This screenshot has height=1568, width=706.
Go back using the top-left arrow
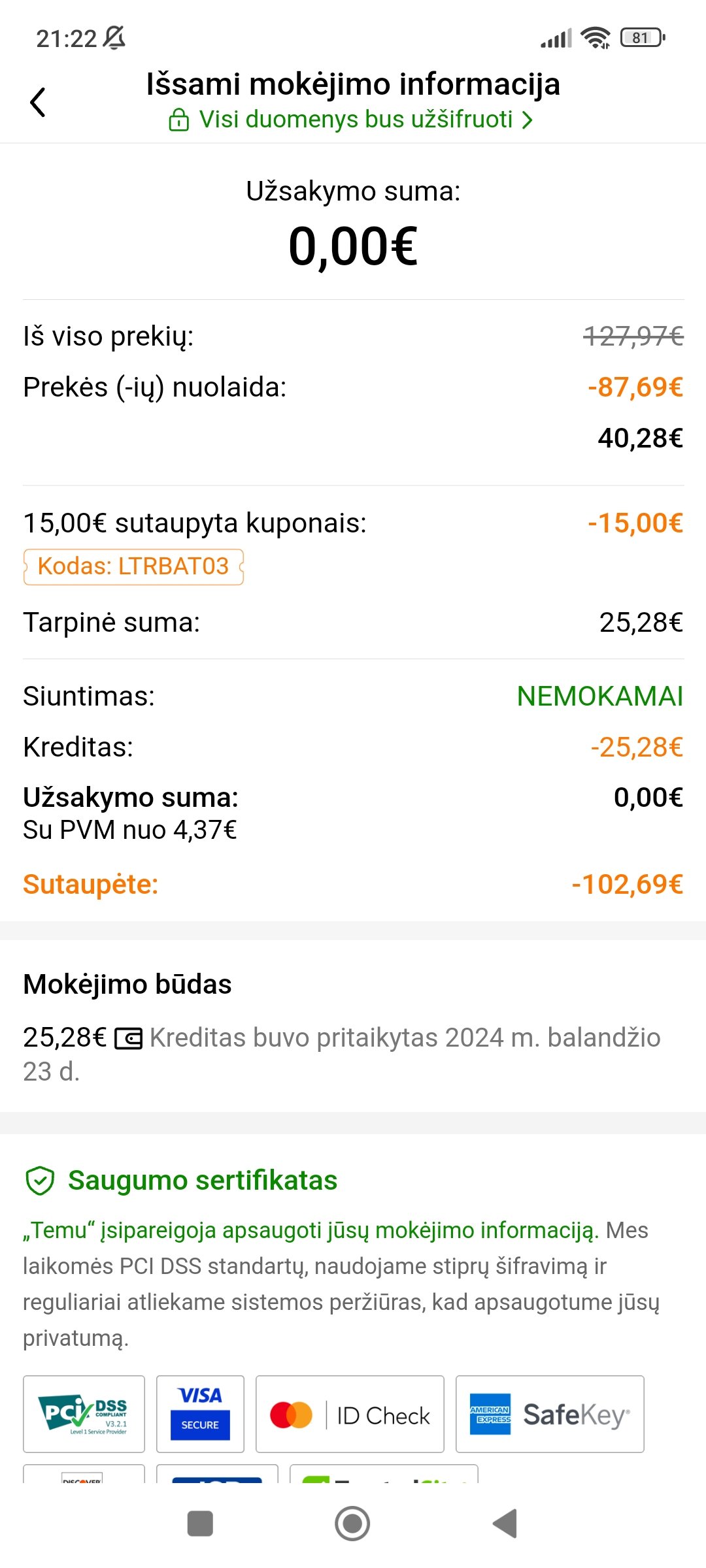[x=38, y=103]
